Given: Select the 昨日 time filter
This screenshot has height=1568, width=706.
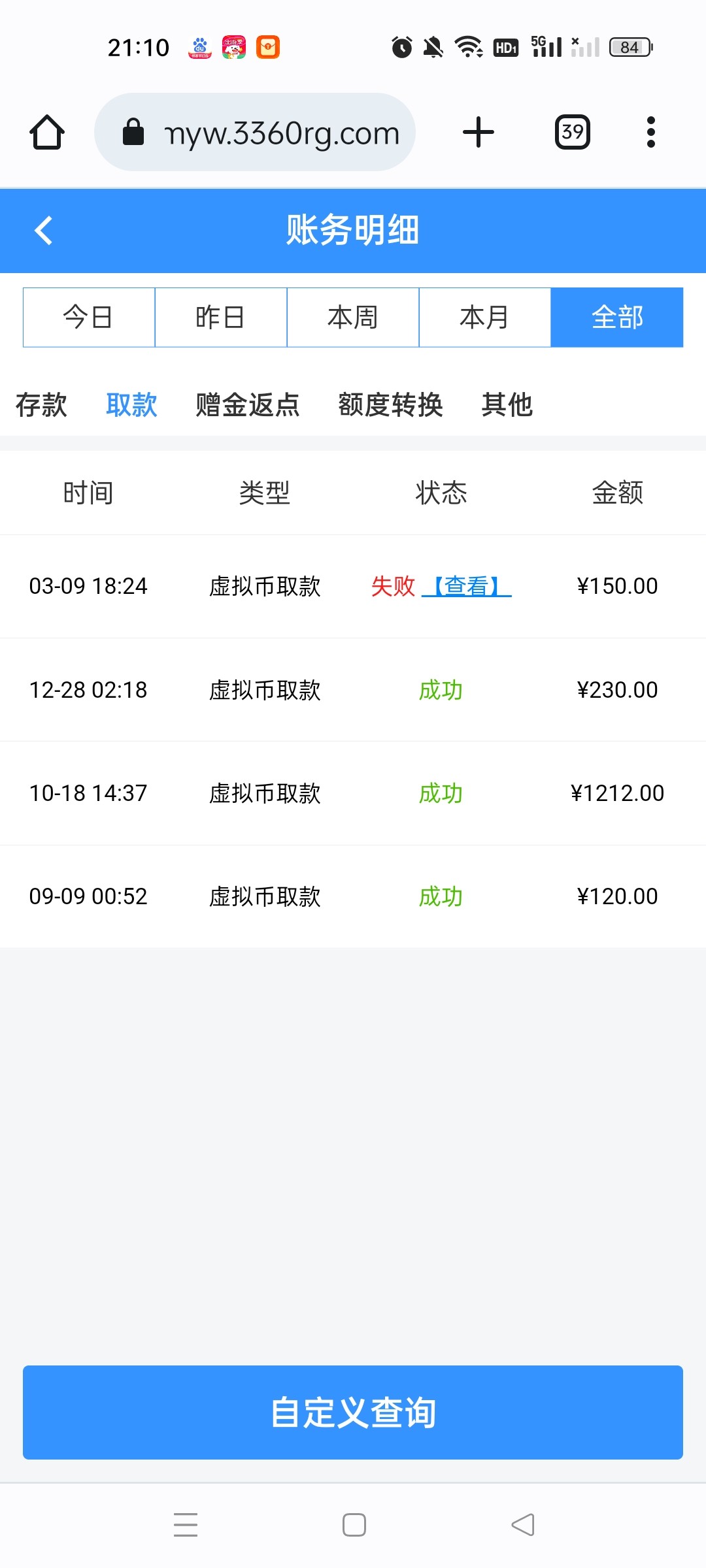Looking at the screenshot, I should coord(221,318).
